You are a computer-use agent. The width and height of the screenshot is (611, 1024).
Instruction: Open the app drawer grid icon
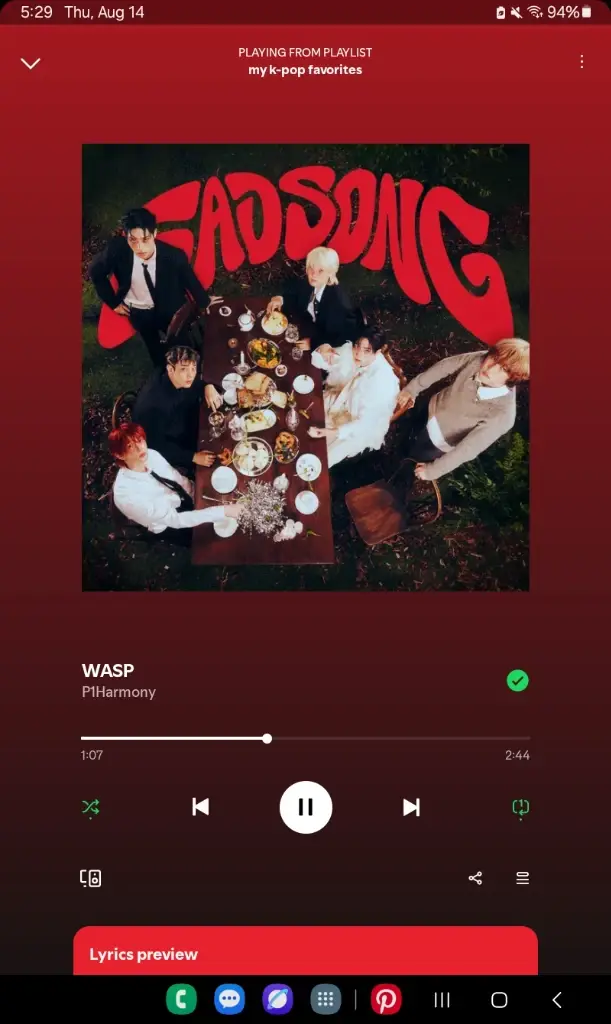(325, 999)
